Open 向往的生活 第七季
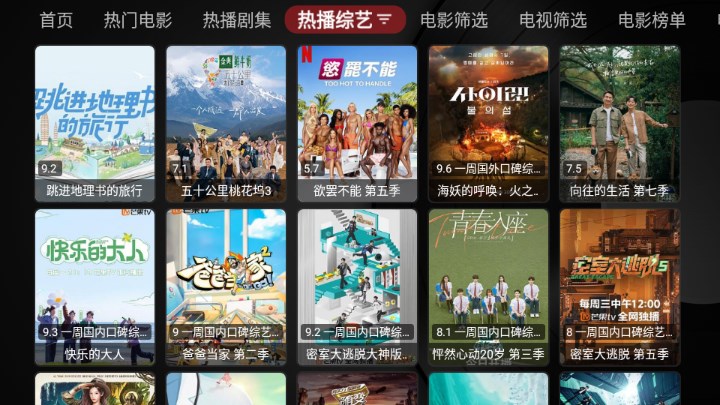This screenshot has width=720, height=405. (x=619, y=122)
